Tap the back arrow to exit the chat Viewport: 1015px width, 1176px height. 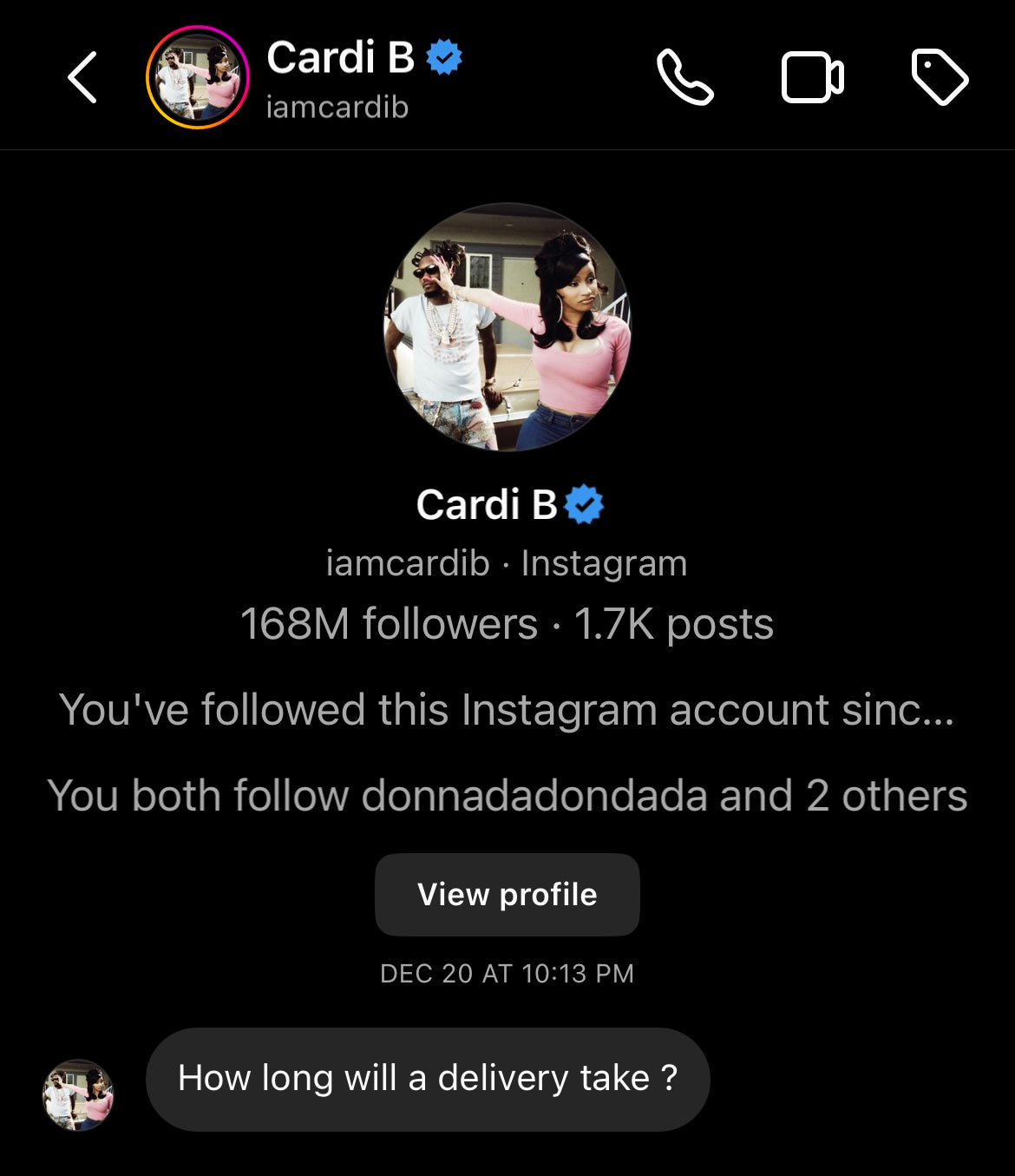pos(82,77)
